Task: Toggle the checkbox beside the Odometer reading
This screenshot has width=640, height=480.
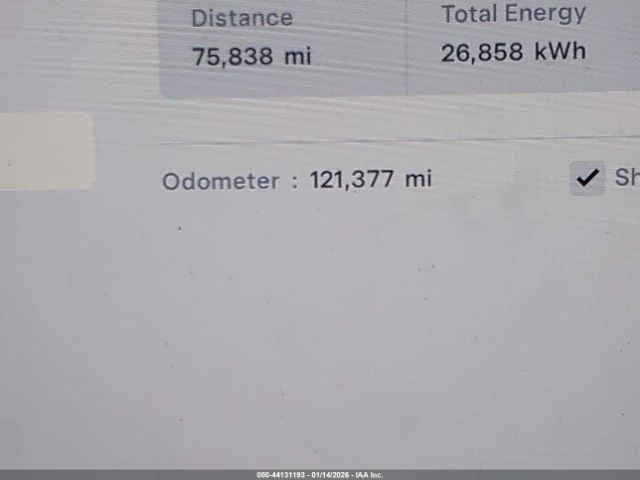Action: (587, 178)
